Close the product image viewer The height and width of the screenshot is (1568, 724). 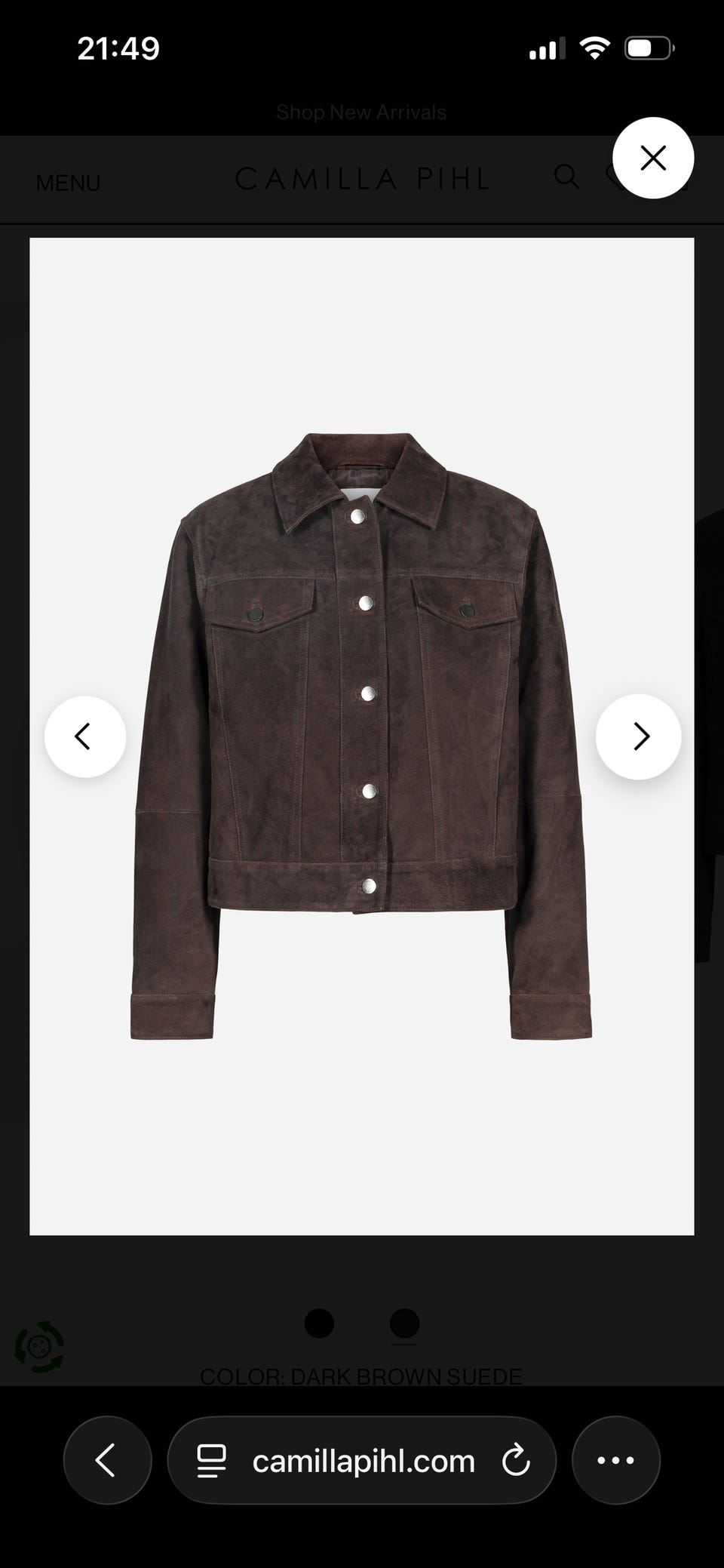click(x=652, y=158)
